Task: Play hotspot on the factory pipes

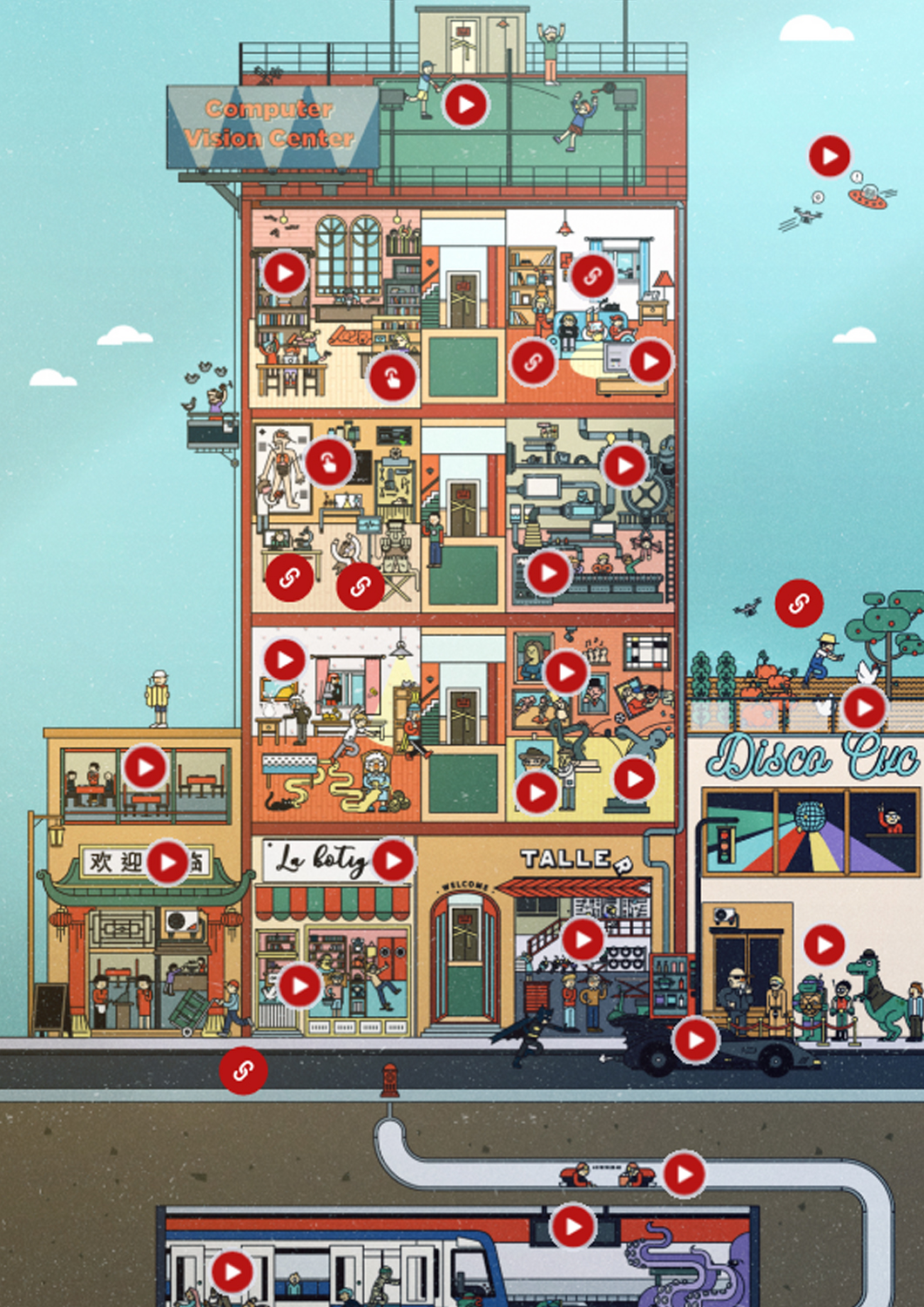Action: [x=624, y=465]
